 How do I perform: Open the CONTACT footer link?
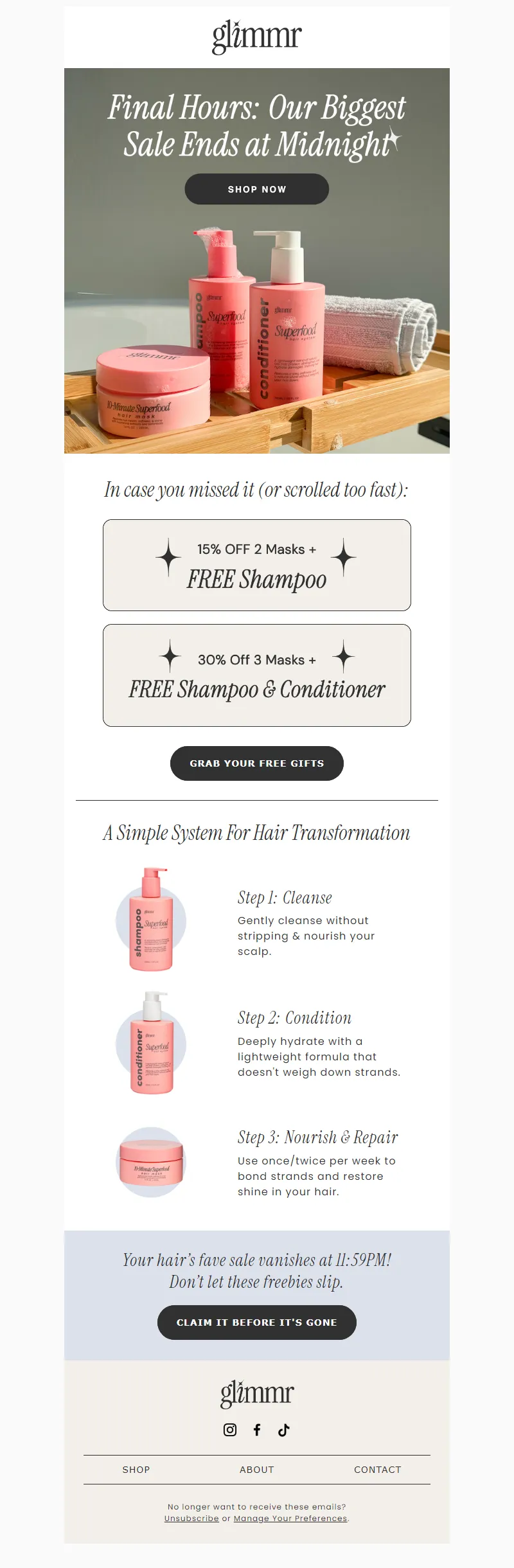tap(378, 1470)
